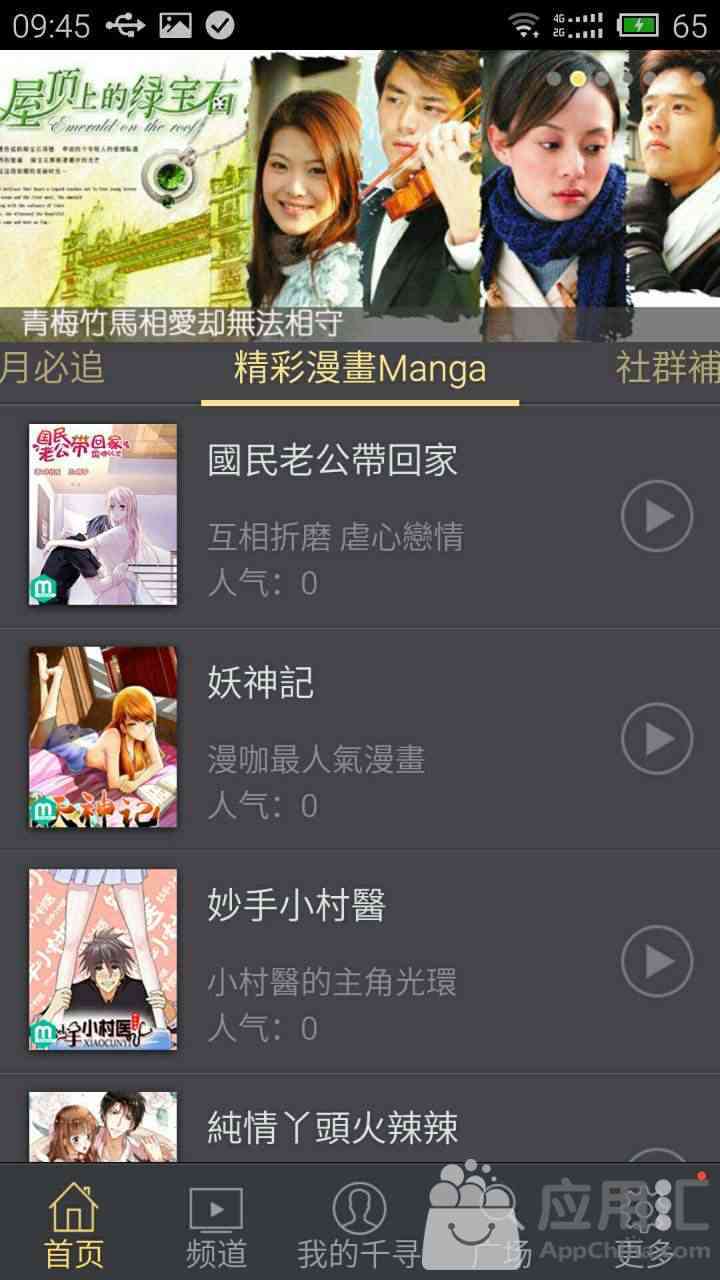The image size is (720, 1280).
Task: Open 純情丫頭火辣辣 manga
Action: pyautogui.click(x=333, y=1128)
